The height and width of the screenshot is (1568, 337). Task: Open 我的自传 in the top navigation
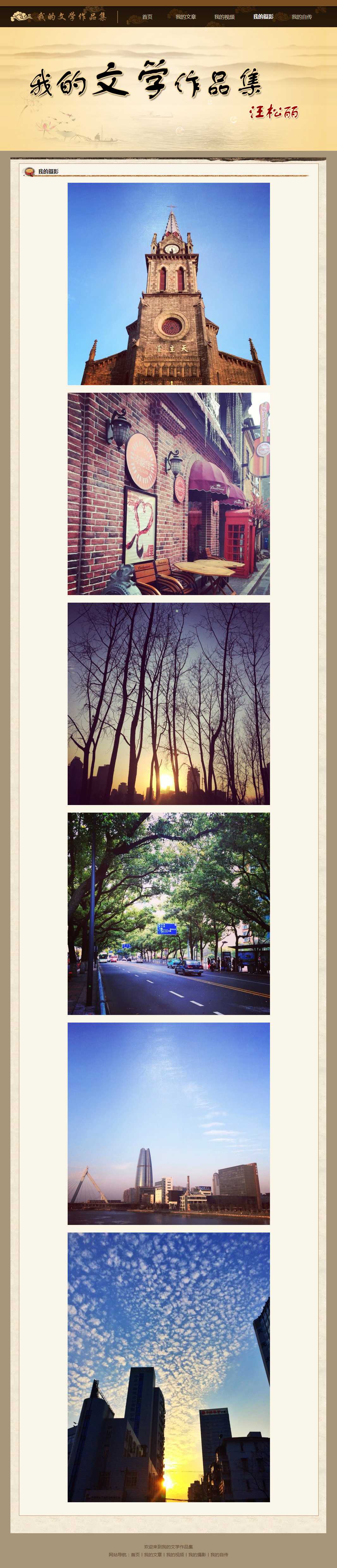coord(301,17)
